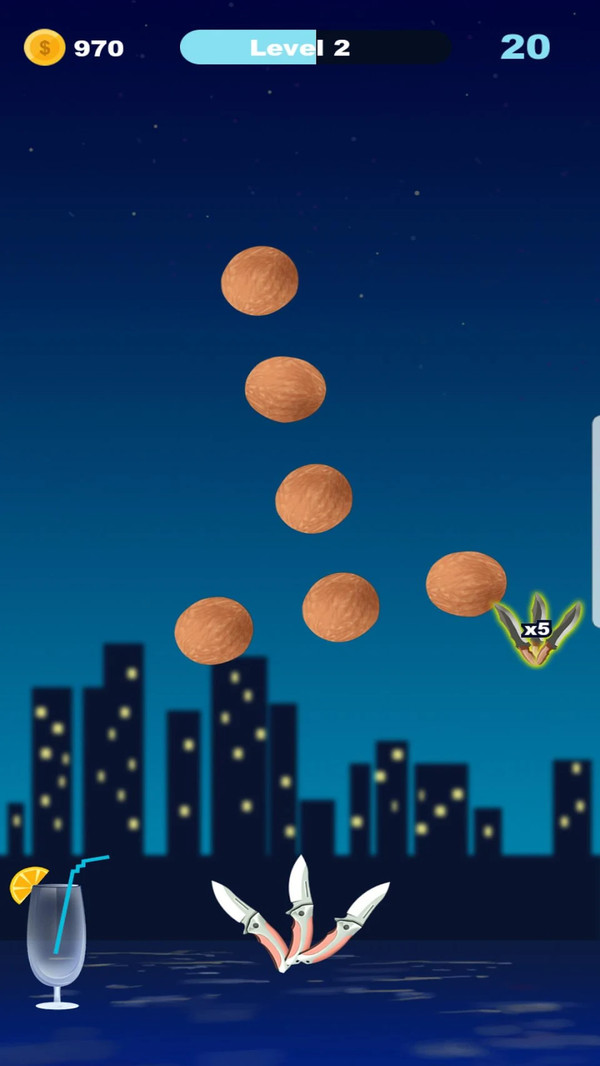Collect the x5 knives power-up
The width and height of the screenshot is (600, 1066).
click(538, 629)
